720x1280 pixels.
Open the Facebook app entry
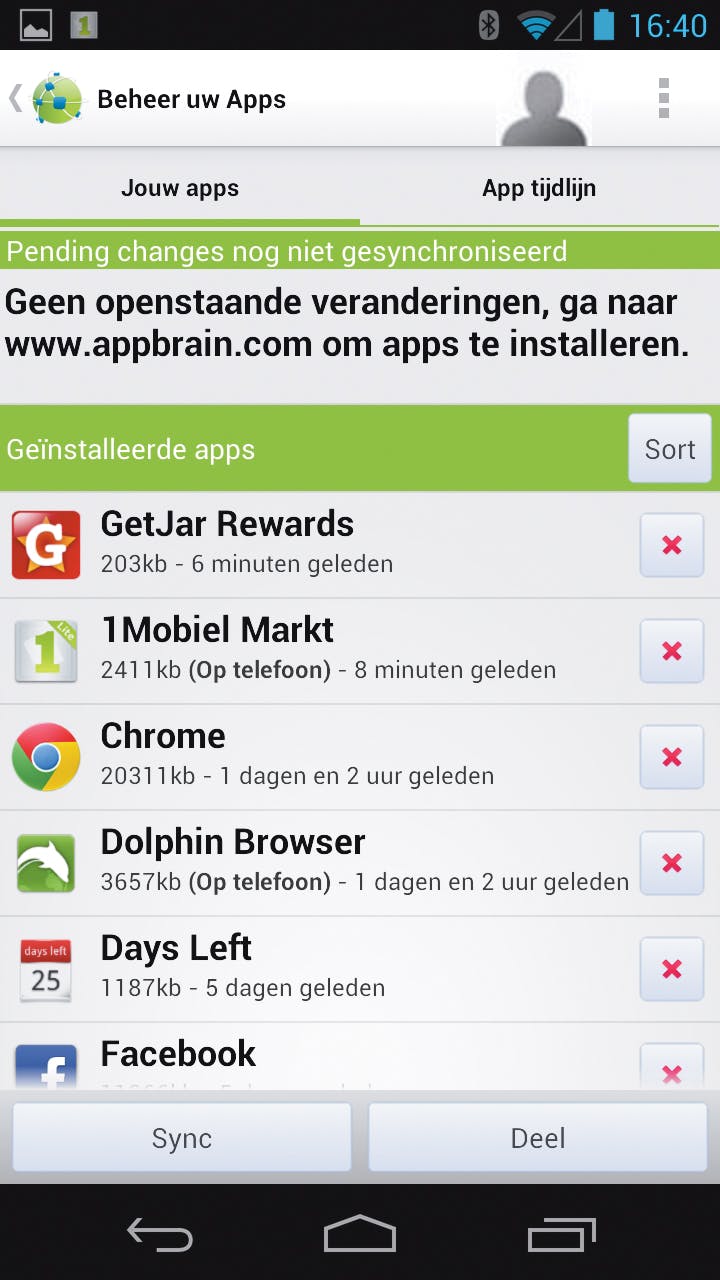coord(300,1058)
